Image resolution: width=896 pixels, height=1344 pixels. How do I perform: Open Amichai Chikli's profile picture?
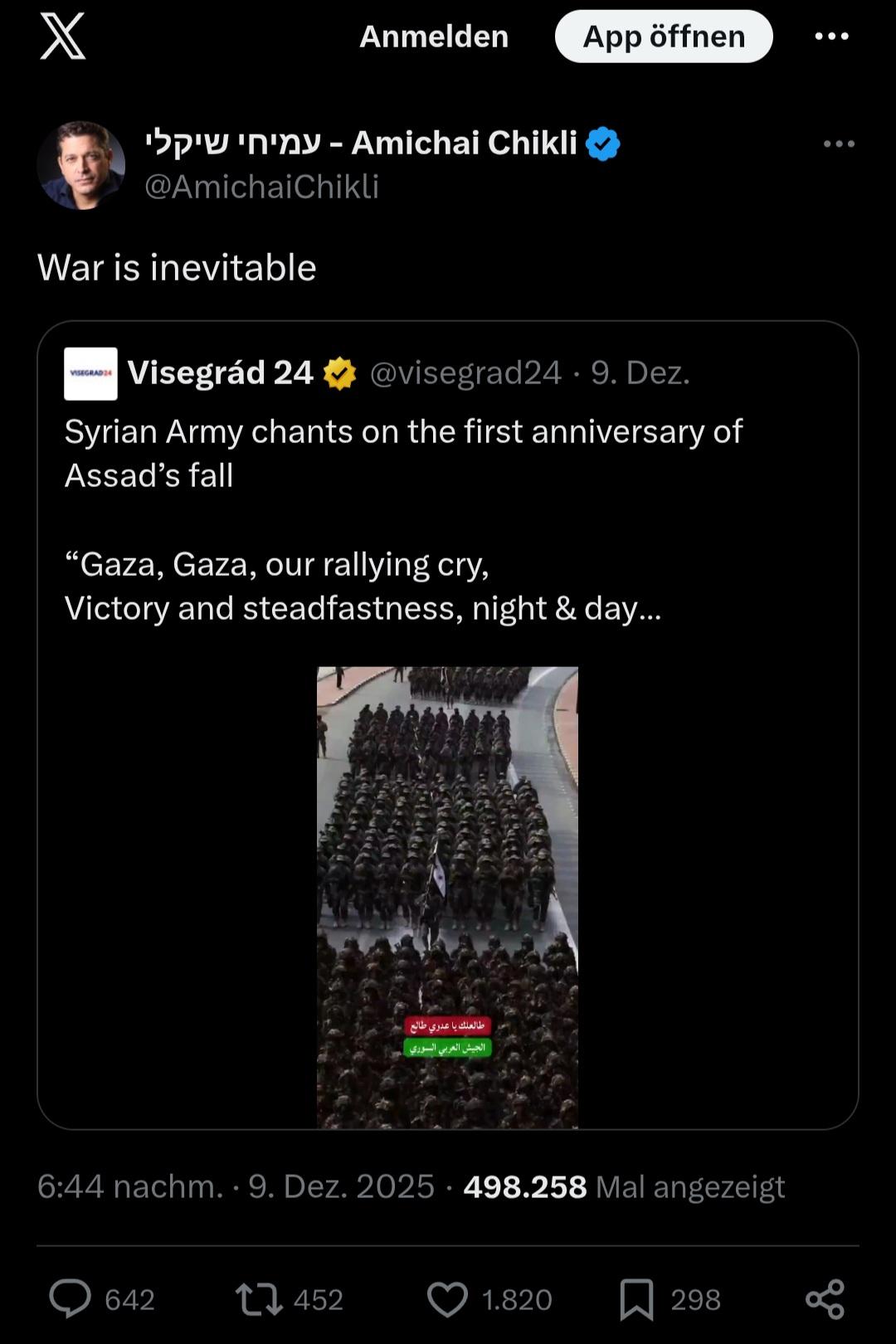point(81,165)
